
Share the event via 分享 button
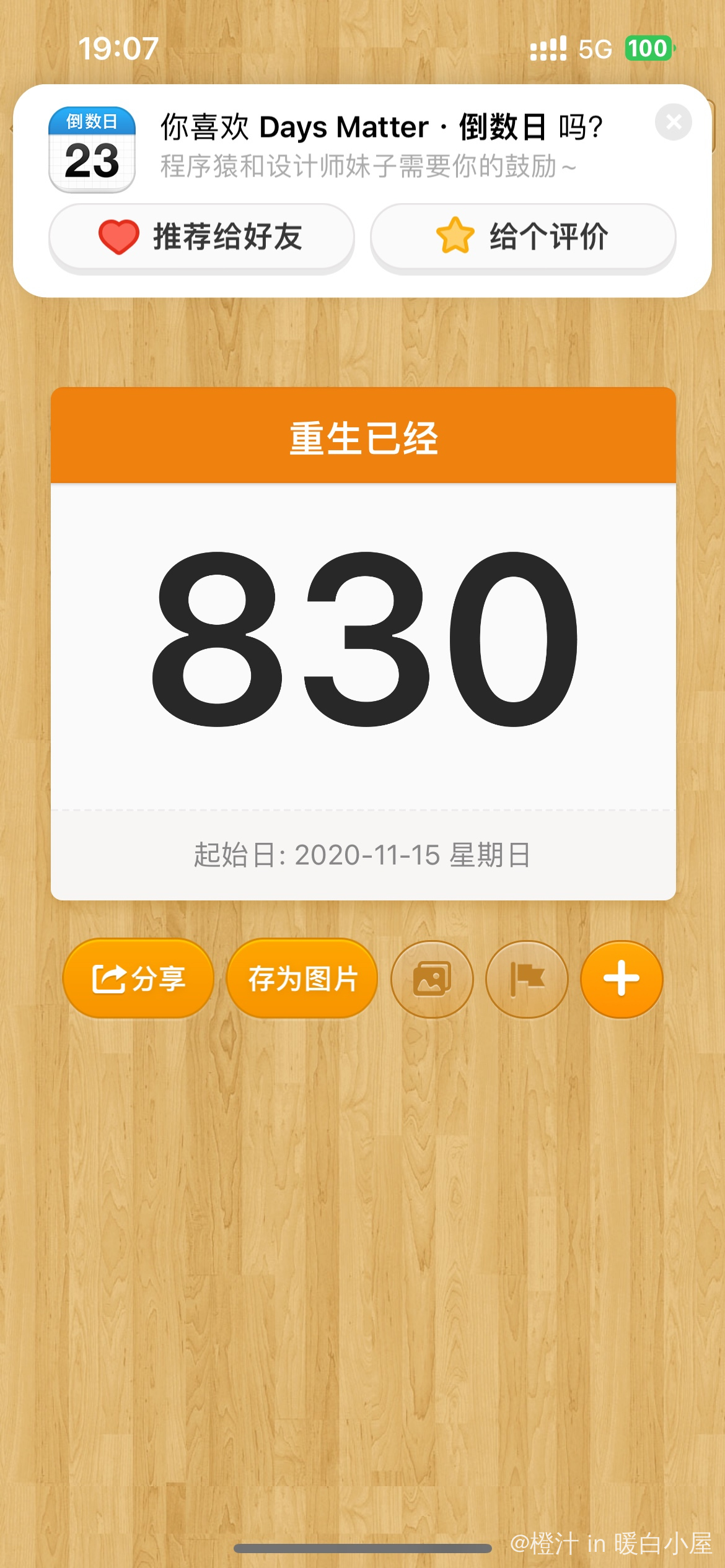click(138, 978)
